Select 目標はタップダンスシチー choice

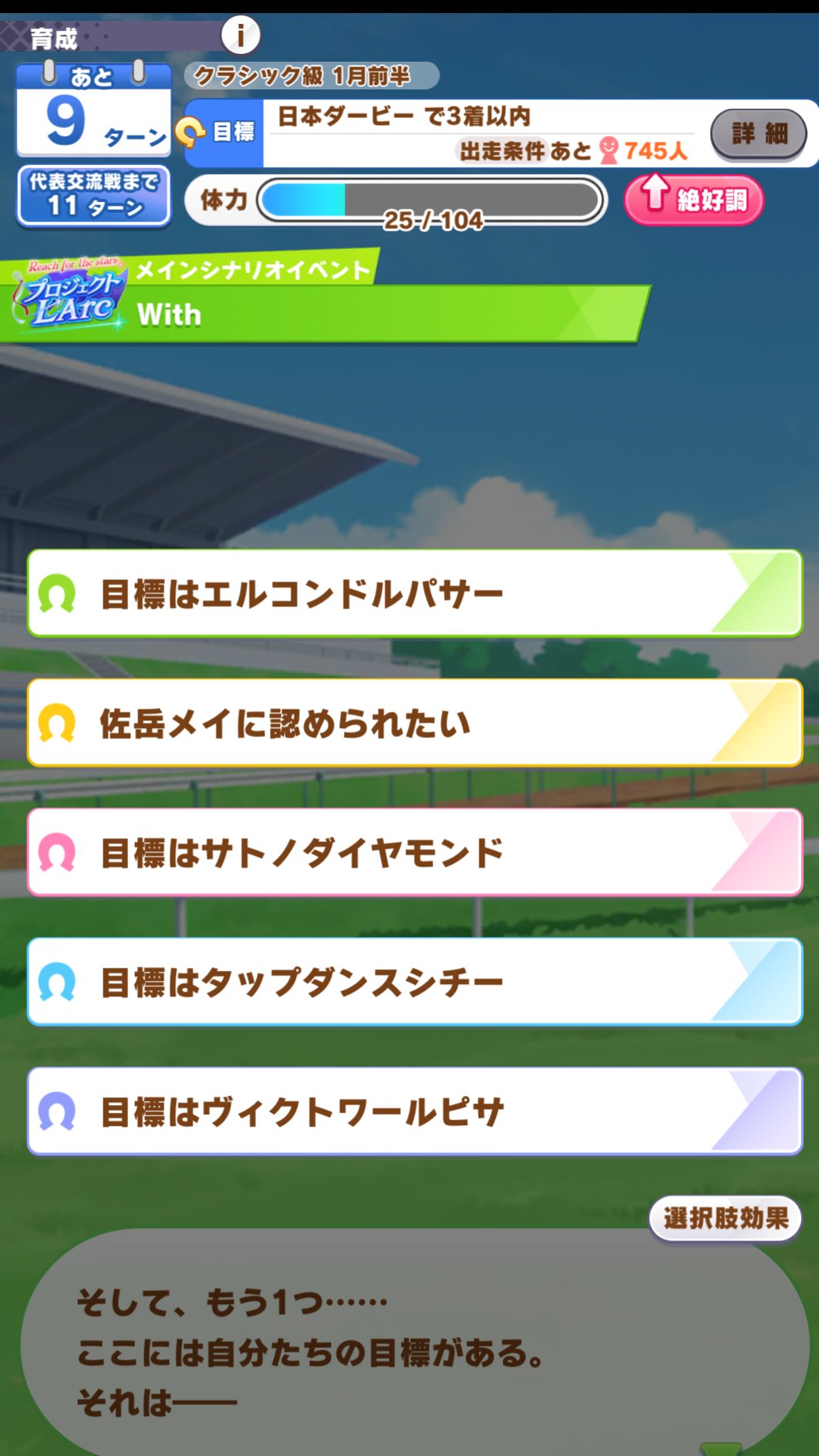tap(415, 982)
